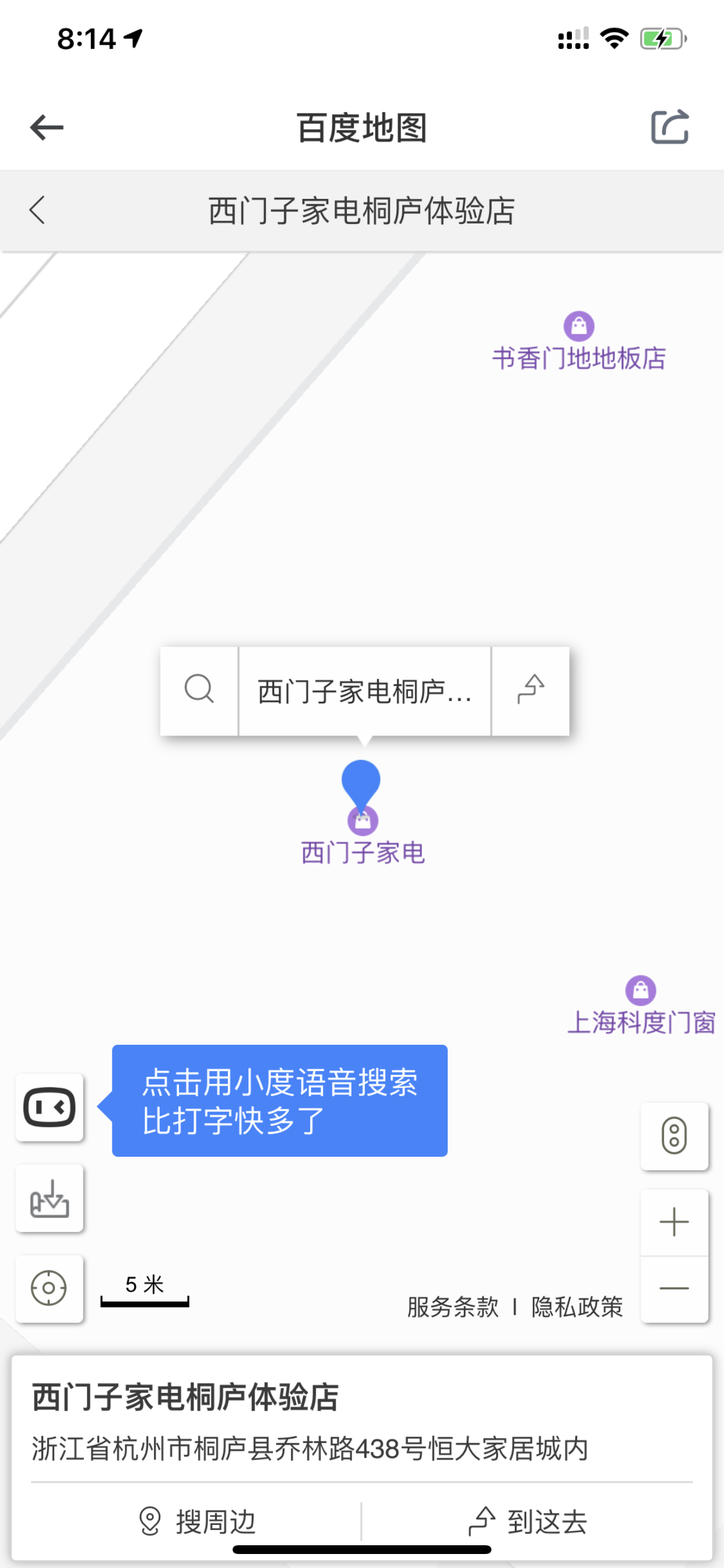
Task: Zoom in on the map
Action: pyautogui.click(x=674, y=1222)
